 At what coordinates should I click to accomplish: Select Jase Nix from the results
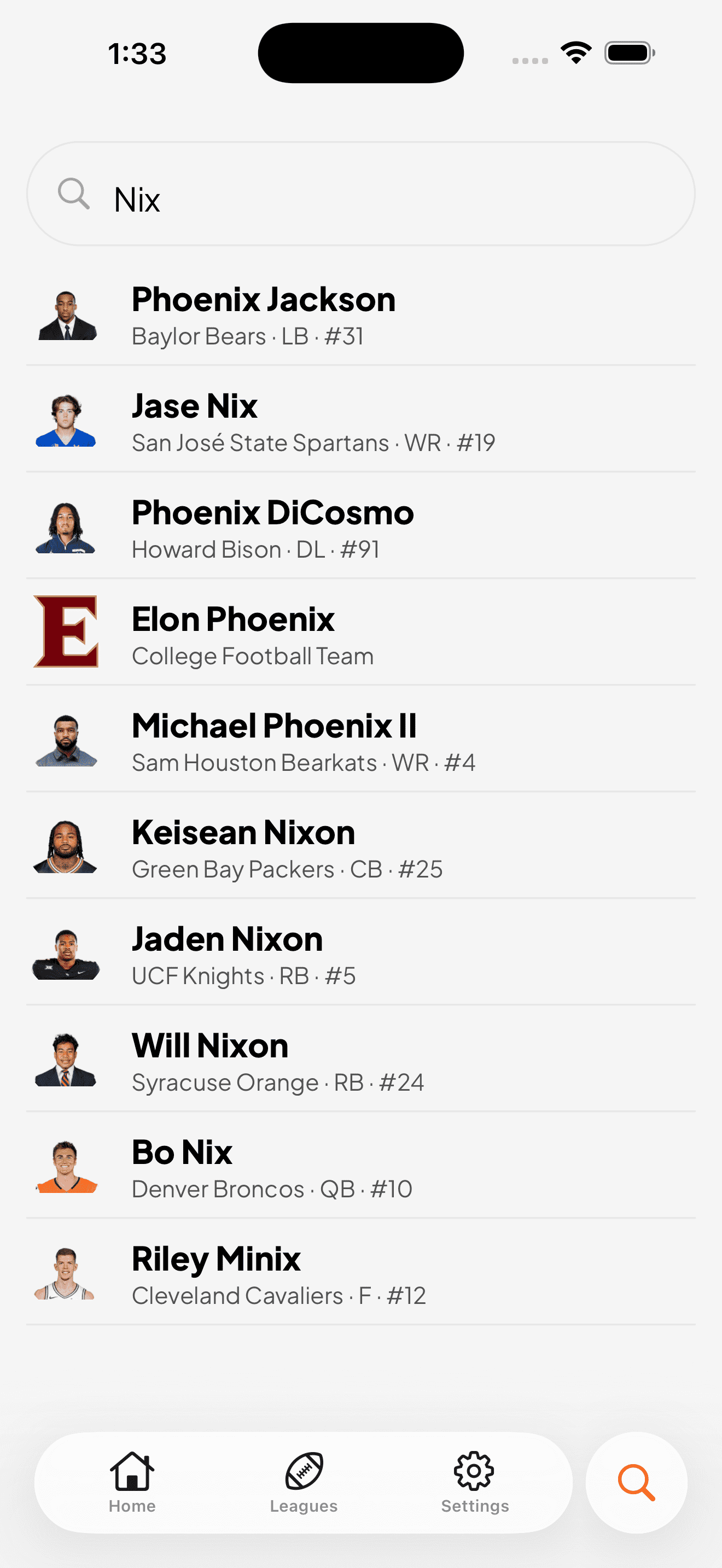click(x=360, y=420)
